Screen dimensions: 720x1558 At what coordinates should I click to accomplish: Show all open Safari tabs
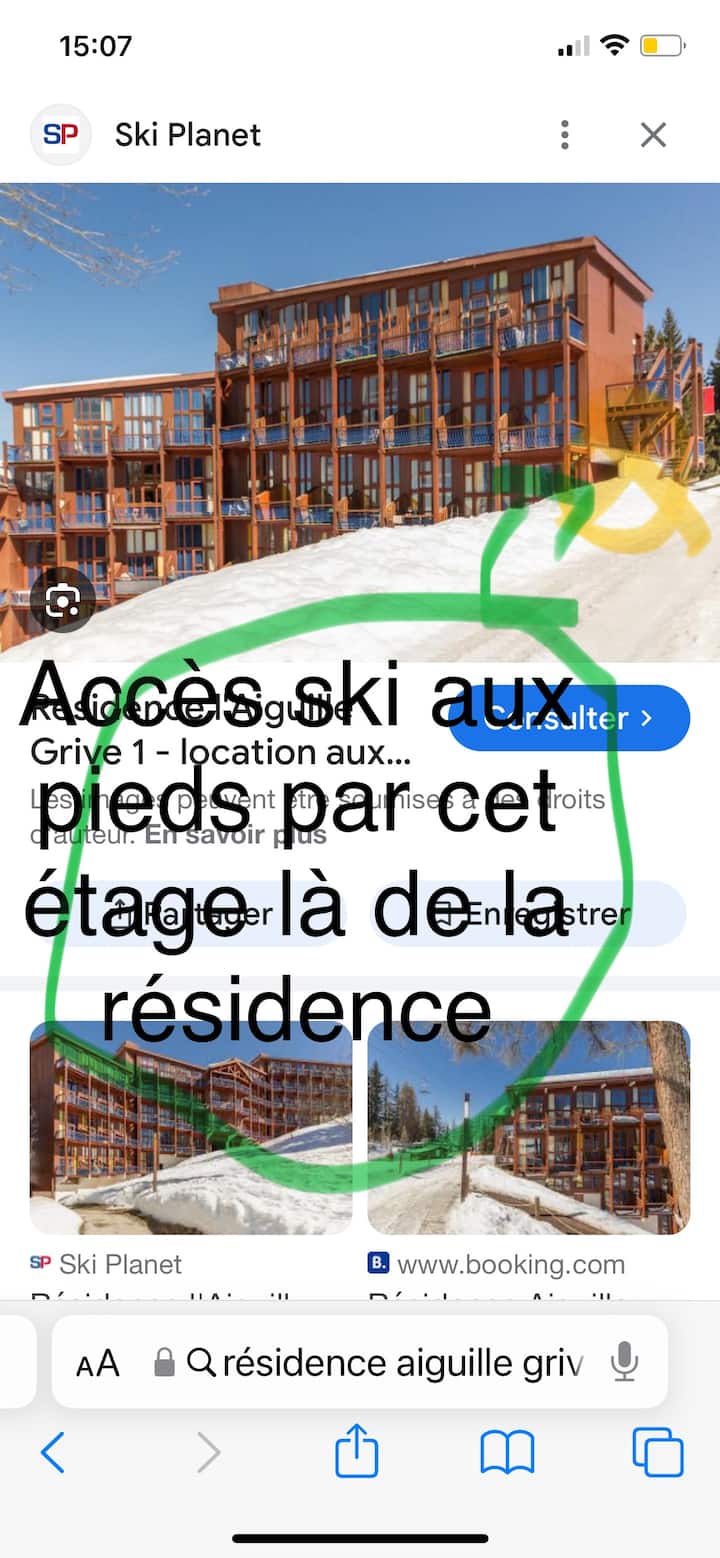point(657,1452)
